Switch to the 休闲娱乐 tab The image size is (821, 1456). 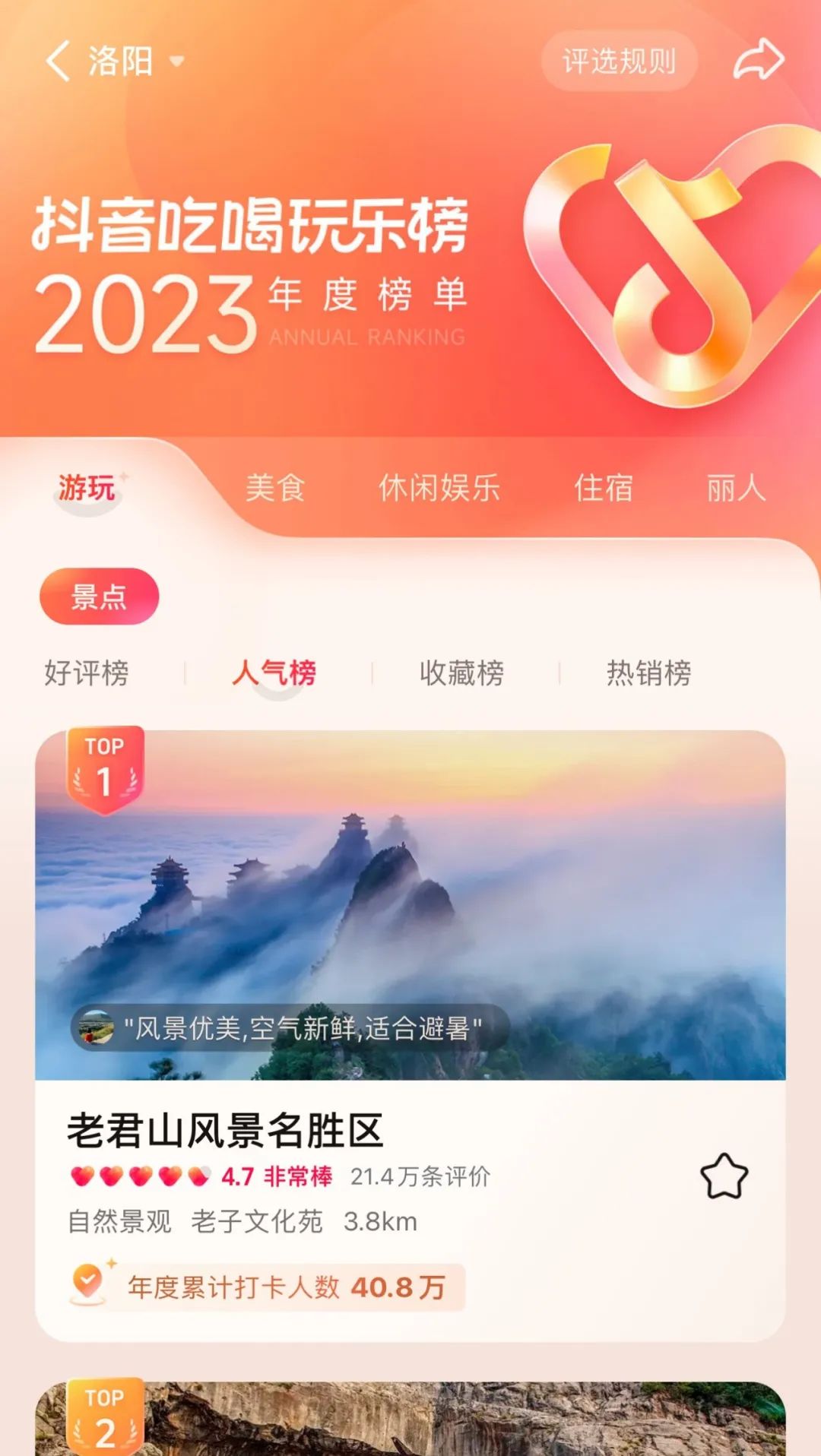point(439,488)
